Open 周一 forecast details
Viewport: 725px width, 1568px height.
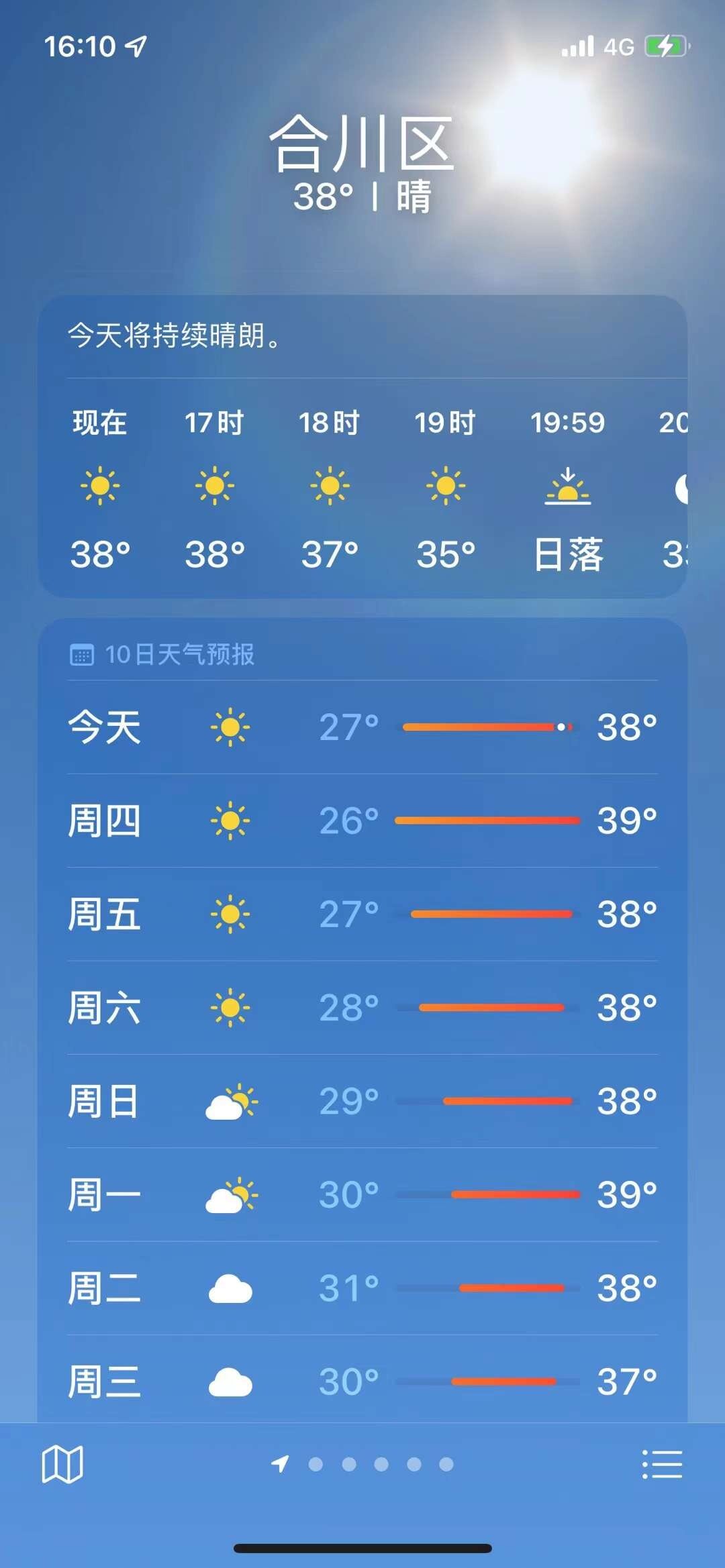362,1194
